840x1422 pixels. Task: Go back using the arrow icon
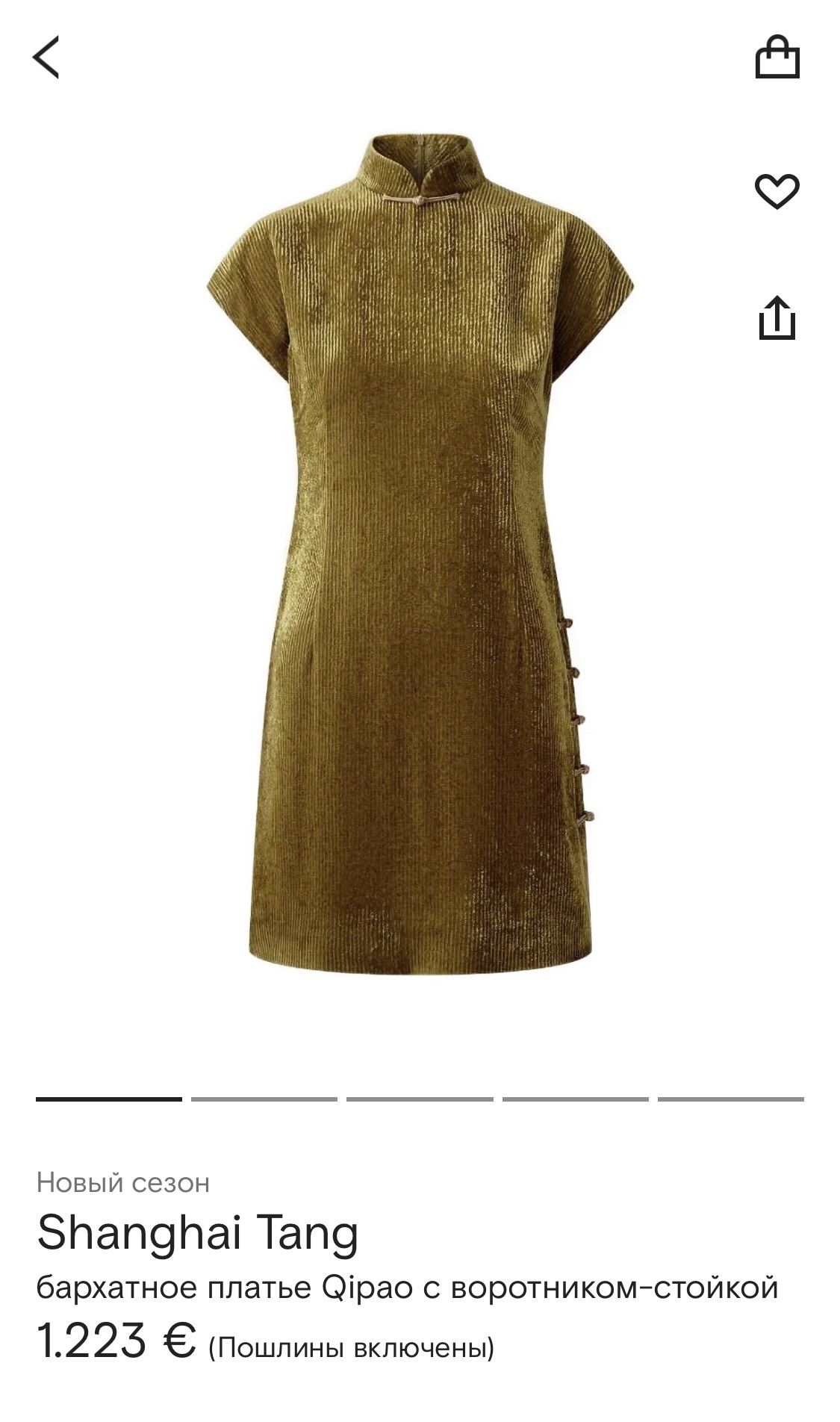coord(46,58)
